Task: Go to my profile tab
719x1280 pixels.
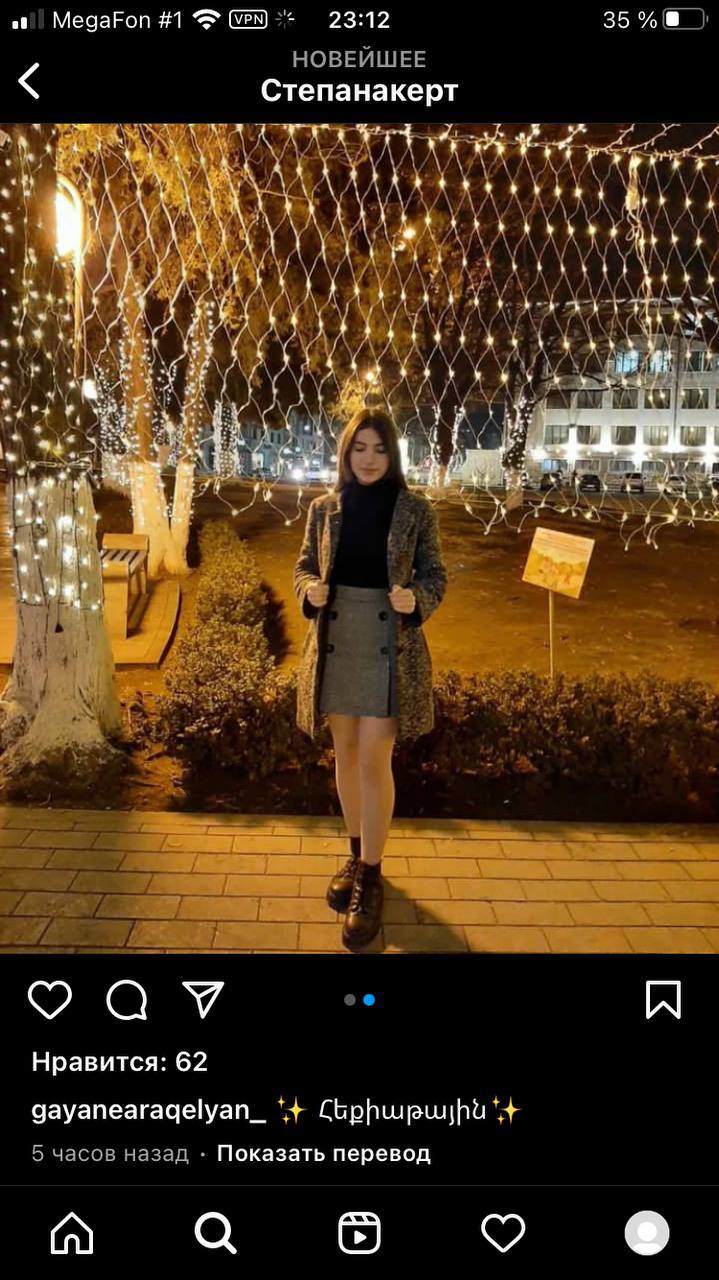Action: [647, 1233]
